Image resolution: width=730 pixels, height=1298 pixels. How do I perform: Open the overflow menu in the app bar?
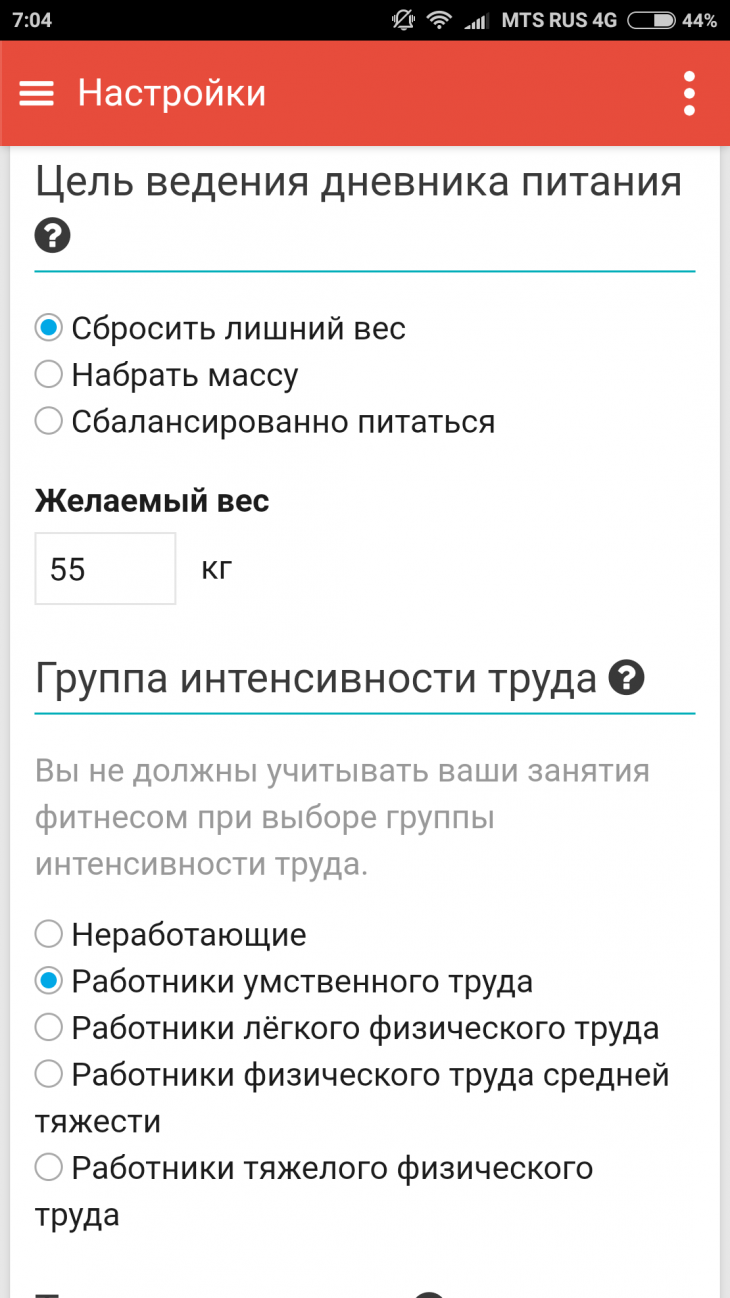689,93
